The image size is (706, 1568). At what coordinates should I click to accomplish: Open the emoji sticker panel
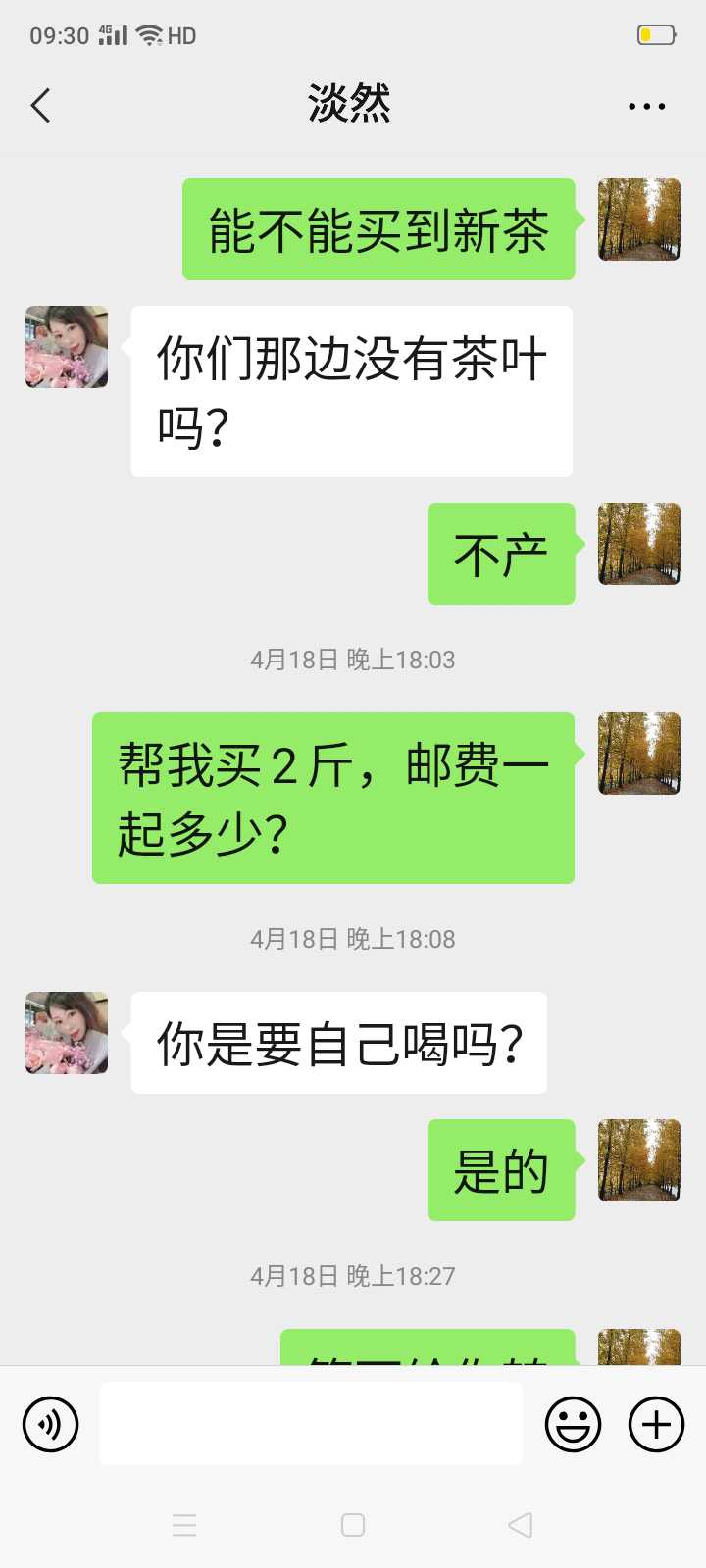(x=573, y=1424)
